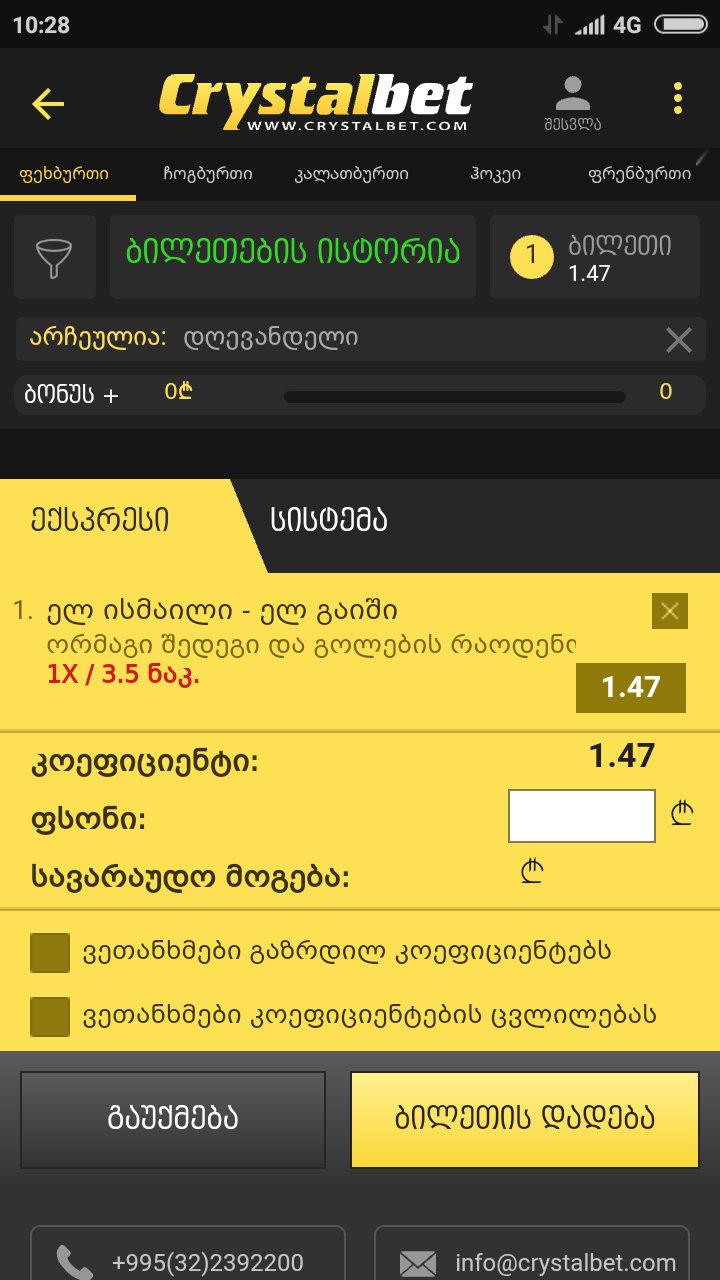Place the bet with ბილეთის დადება
The width and height of the screenshot is (720, 1280).
pos(525,1119)
